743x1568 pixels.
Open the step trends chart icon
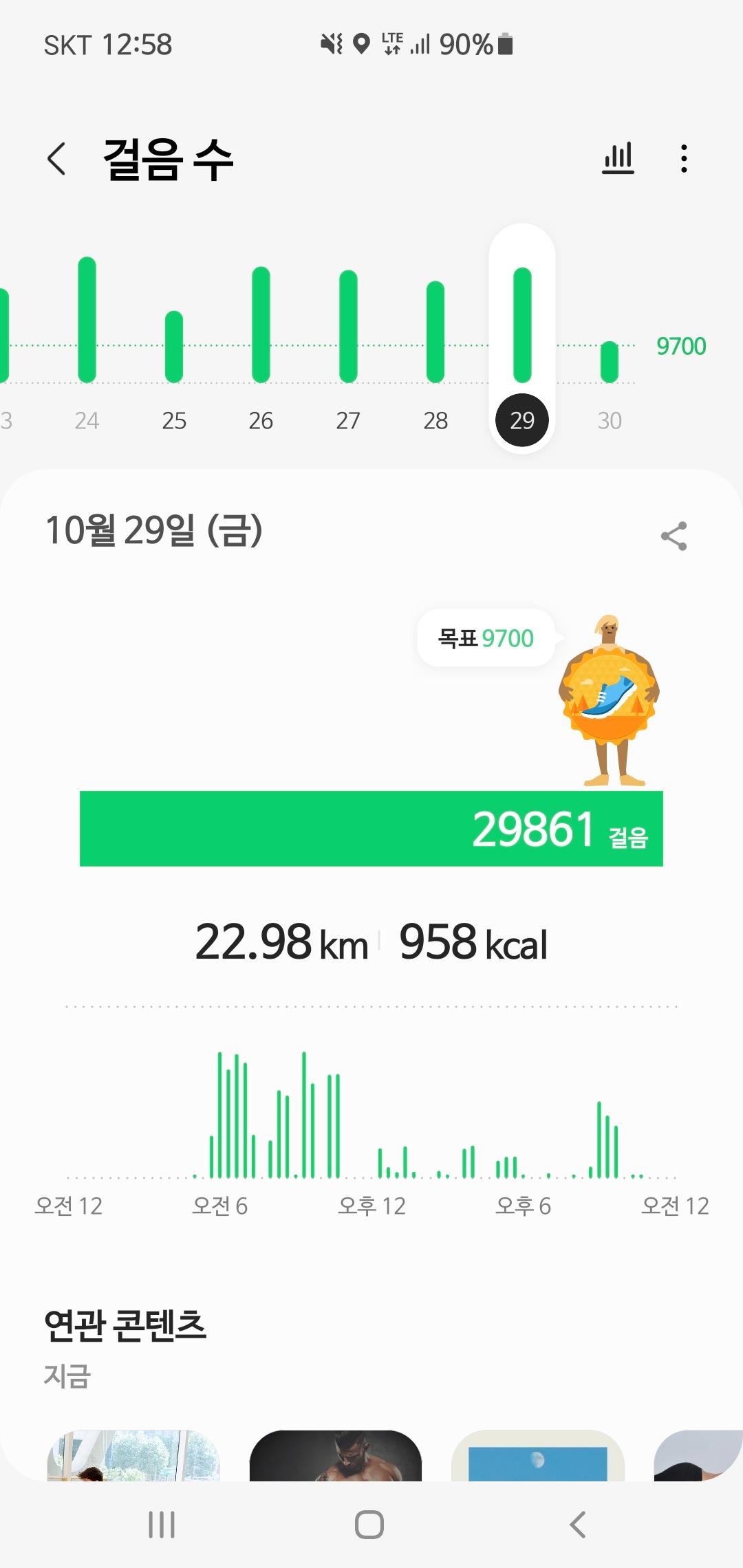pyautogui.click(x=618, y=159)
